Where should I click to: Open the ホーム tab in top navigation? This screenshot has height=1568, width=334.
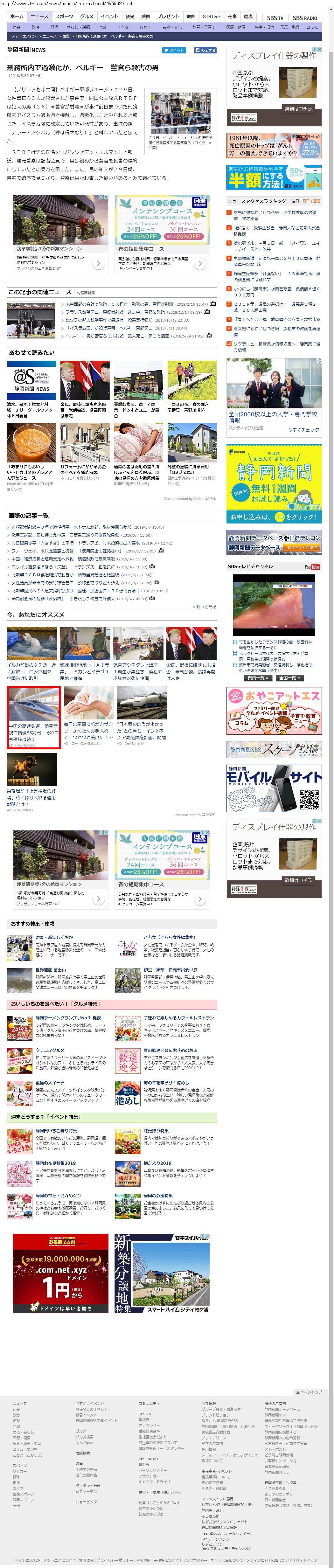(17, 17)
